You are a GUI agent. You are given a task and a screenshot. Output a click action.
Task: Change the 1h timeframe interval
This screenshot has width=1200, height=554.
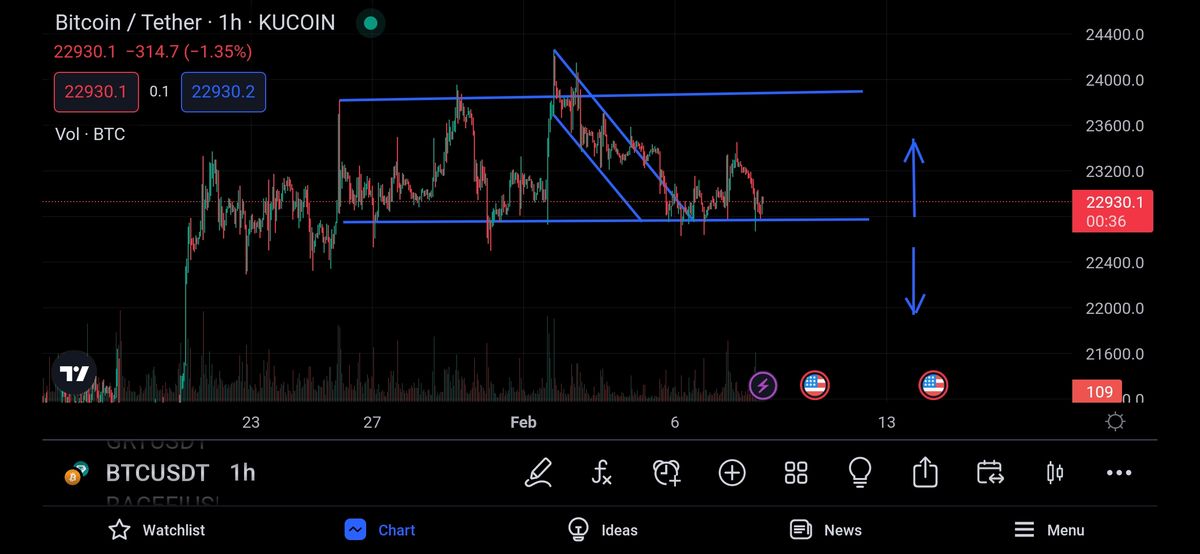pyautogui.click(x=242, y=473)
